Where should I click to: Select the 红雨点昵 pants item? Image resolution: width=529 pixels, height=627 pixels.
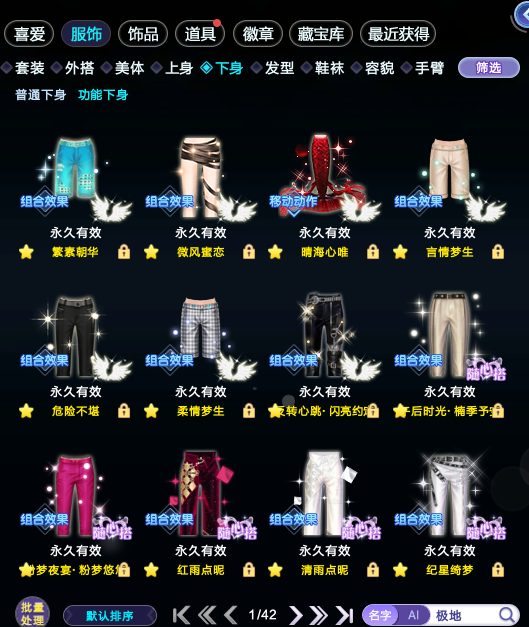(200, 494)
